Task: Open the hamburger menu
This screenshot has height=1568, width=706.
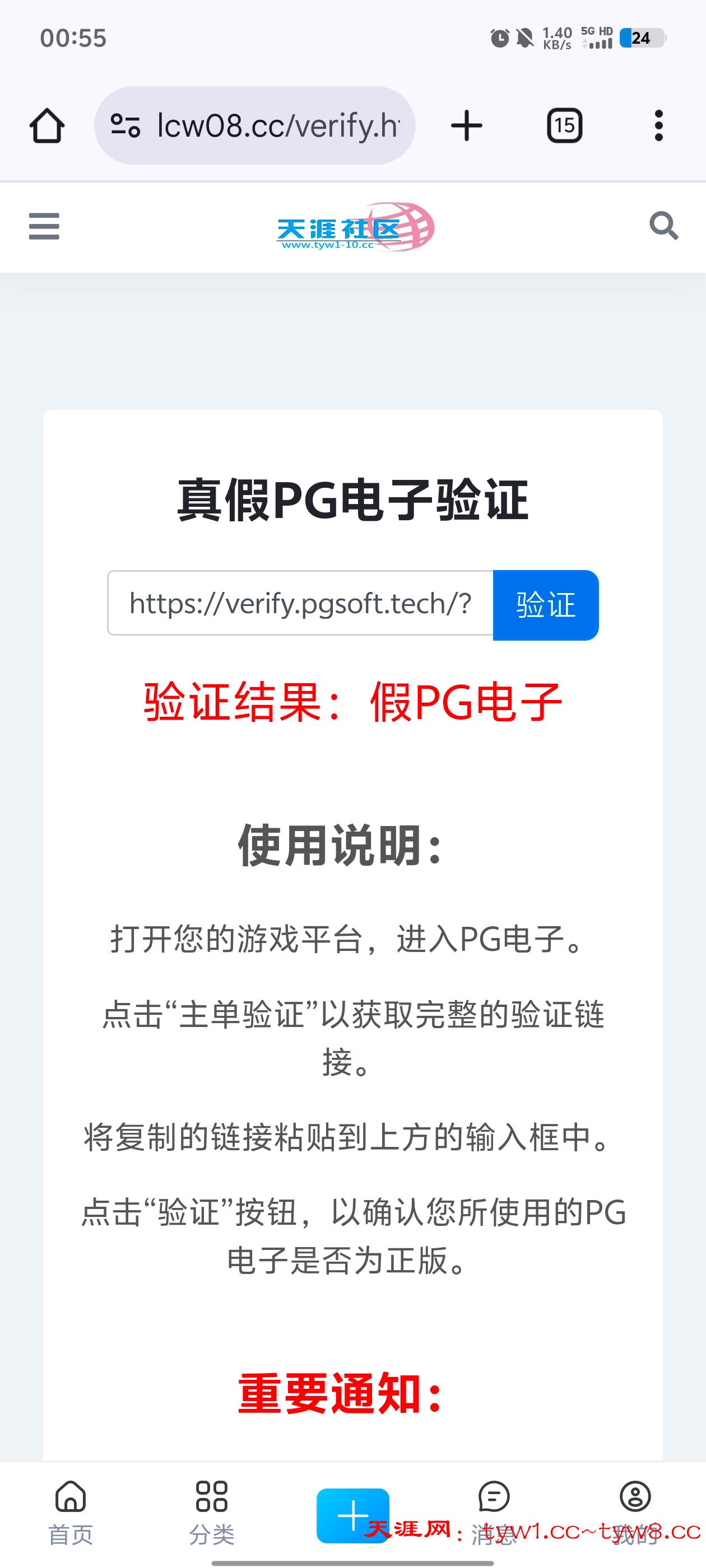Action: point(44,226)
